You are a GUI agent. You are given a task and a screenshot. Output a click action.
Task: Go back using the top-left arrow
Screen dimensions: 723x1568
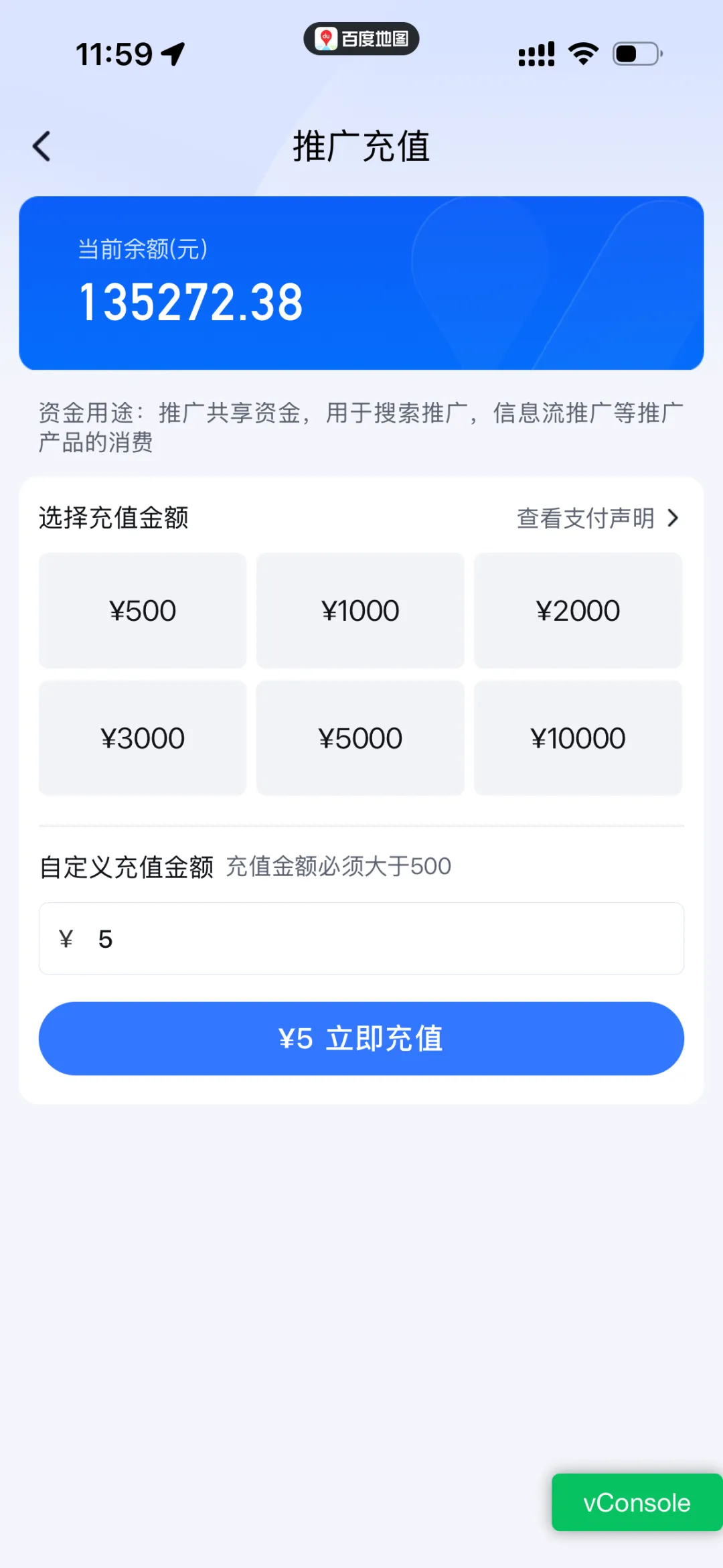click(x=42, y=146)
